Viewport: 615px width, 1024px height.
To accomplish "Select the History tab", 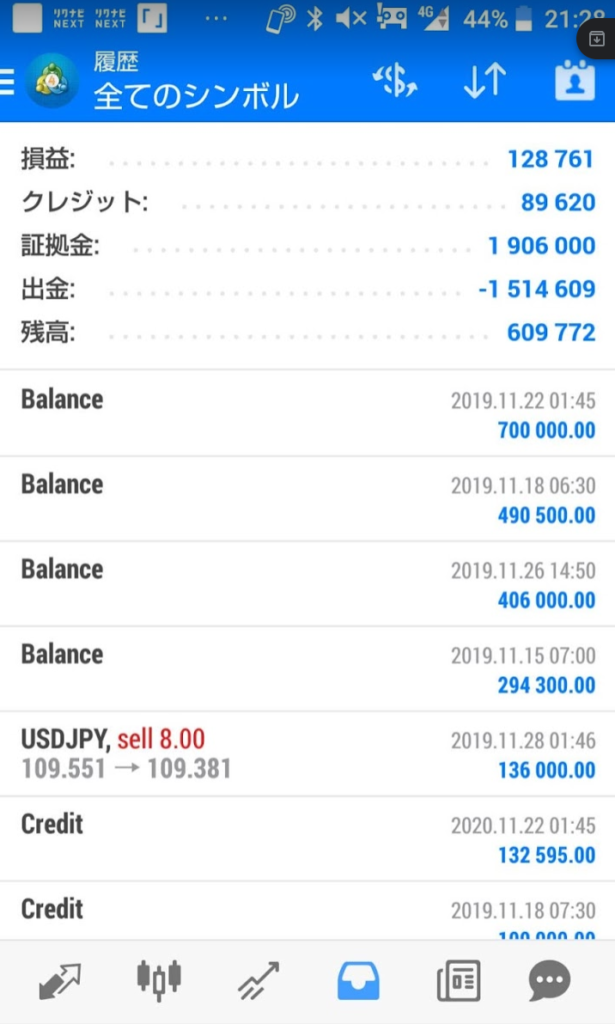I will click(358, 981).
